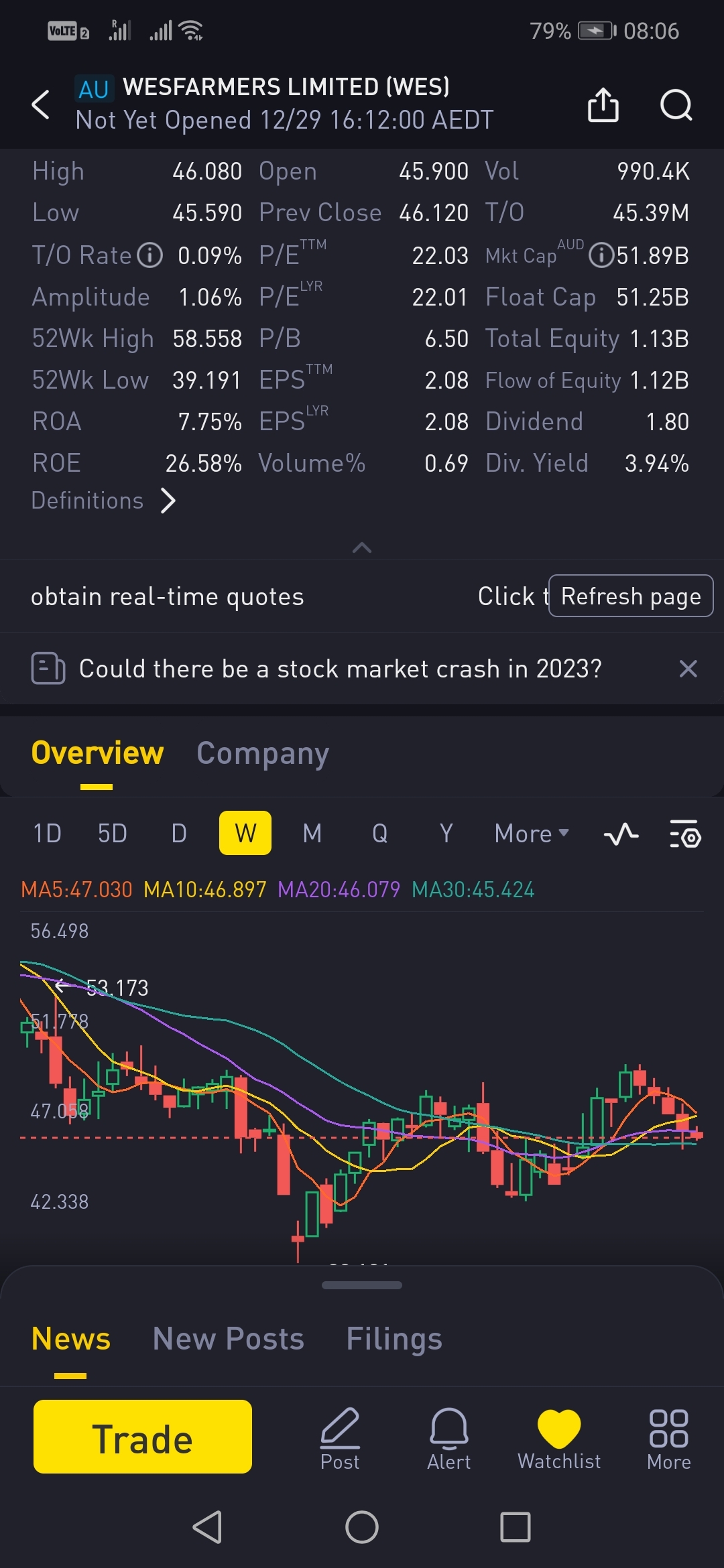Switch chart to monthly M view
The height and width of the screenshot is (1568, 724).
312,834
